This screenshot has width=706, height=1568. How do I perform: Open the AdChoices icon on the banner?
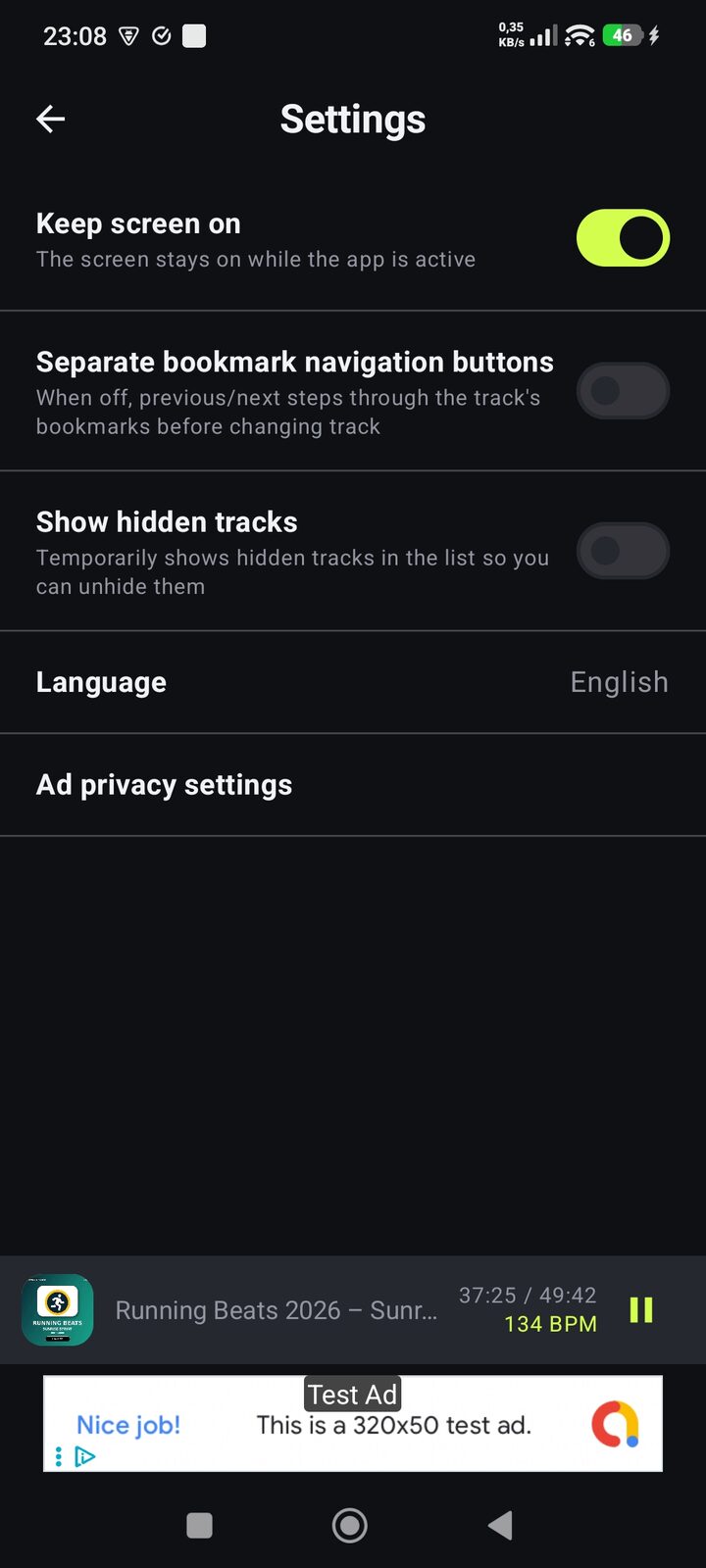tap(85, 1456)
